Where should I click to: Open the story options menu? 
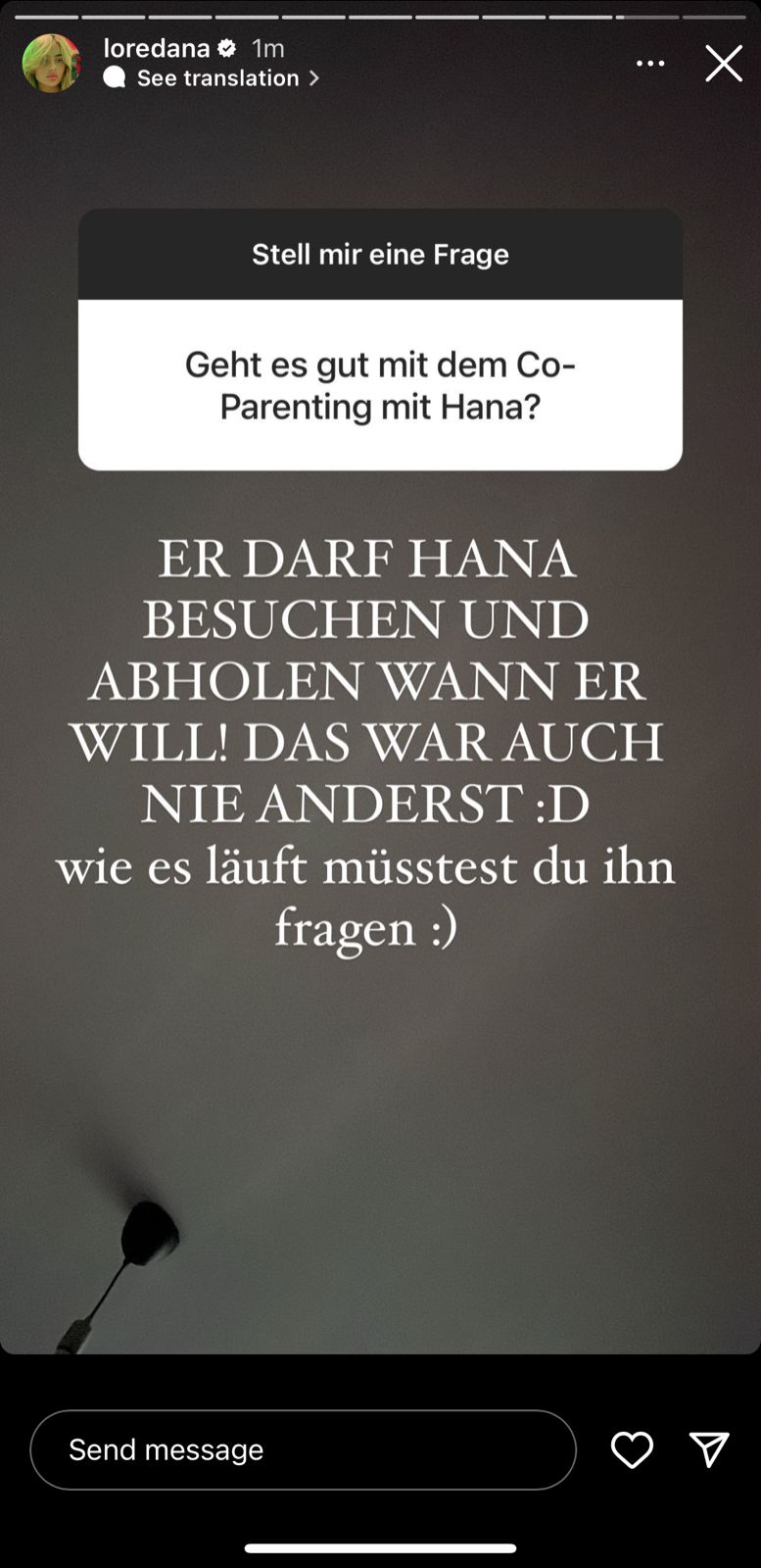(650, 64)
